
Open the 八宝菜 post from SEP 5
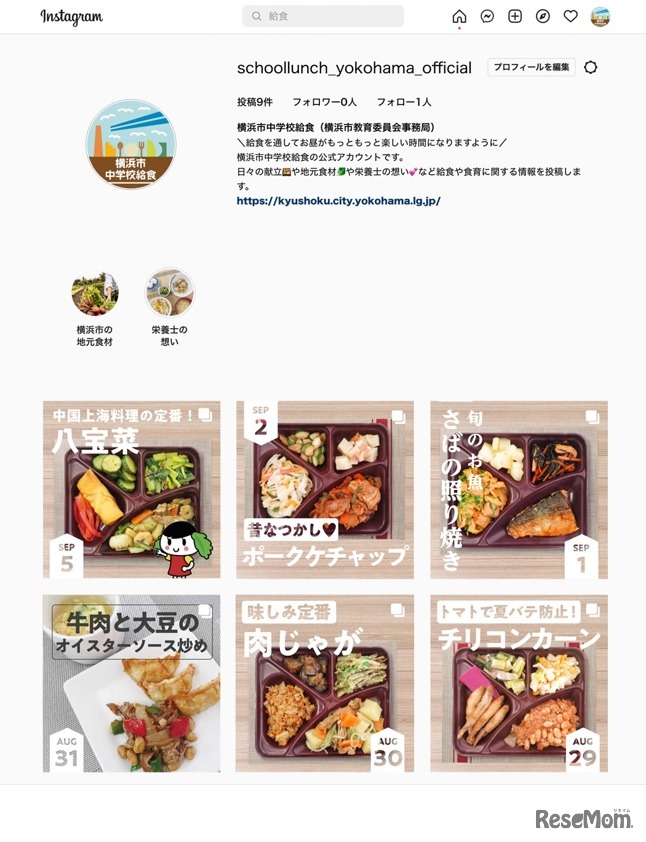(x=131, y=490)
